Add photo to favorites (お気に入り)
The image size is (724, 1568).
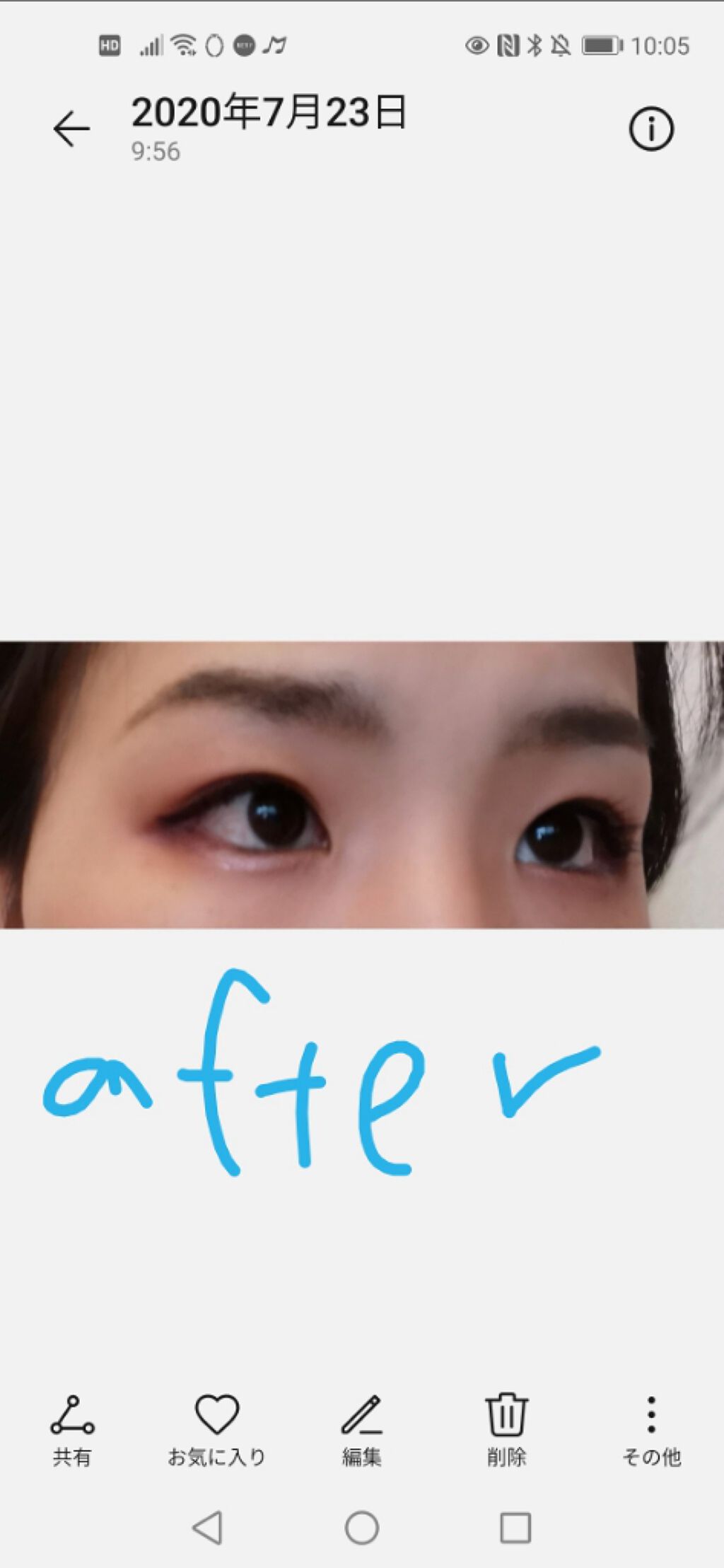(217, 1430)
